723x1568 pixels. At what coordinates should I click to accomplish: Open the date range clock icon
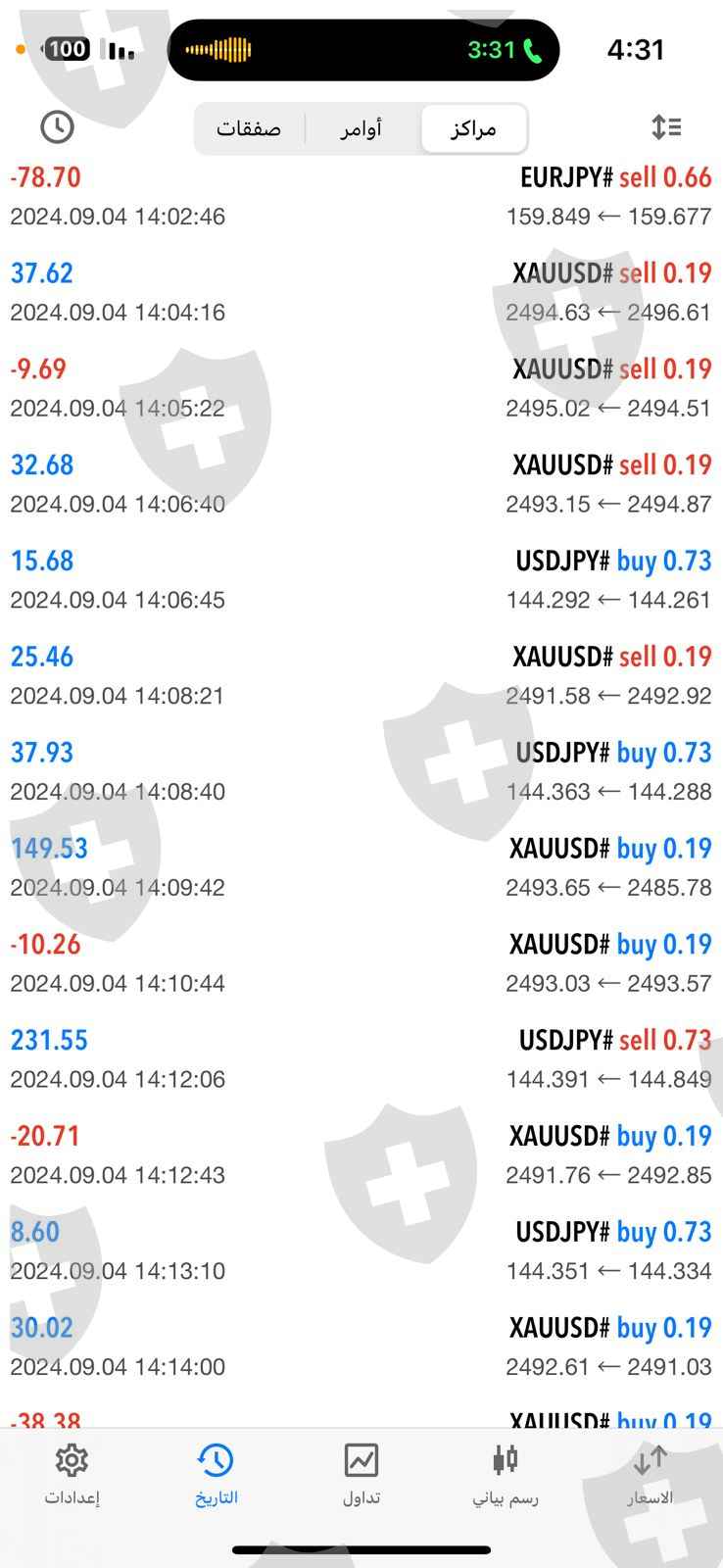point(58,127)
